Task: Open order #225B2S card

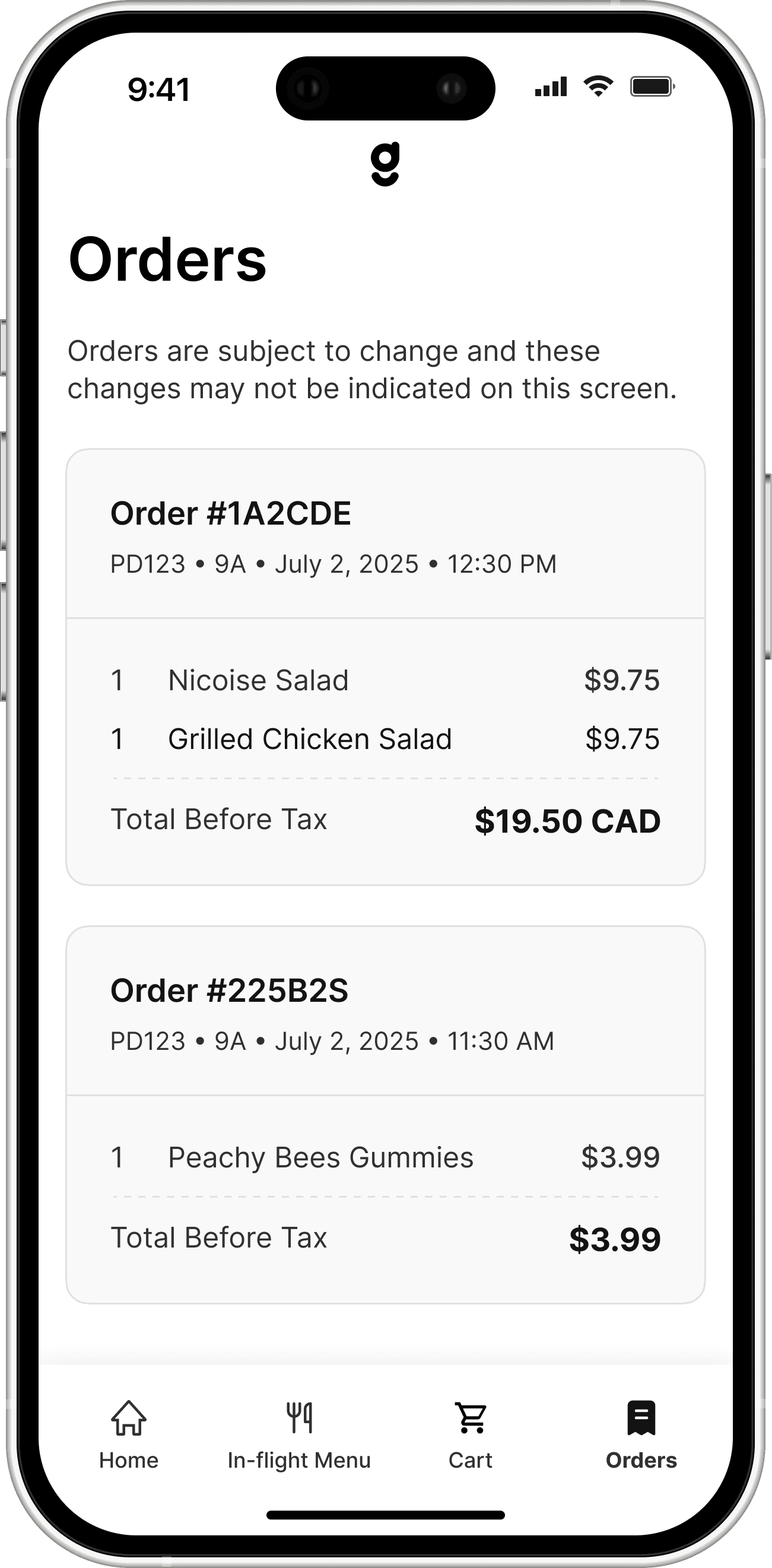Action: pos(385,1115)
